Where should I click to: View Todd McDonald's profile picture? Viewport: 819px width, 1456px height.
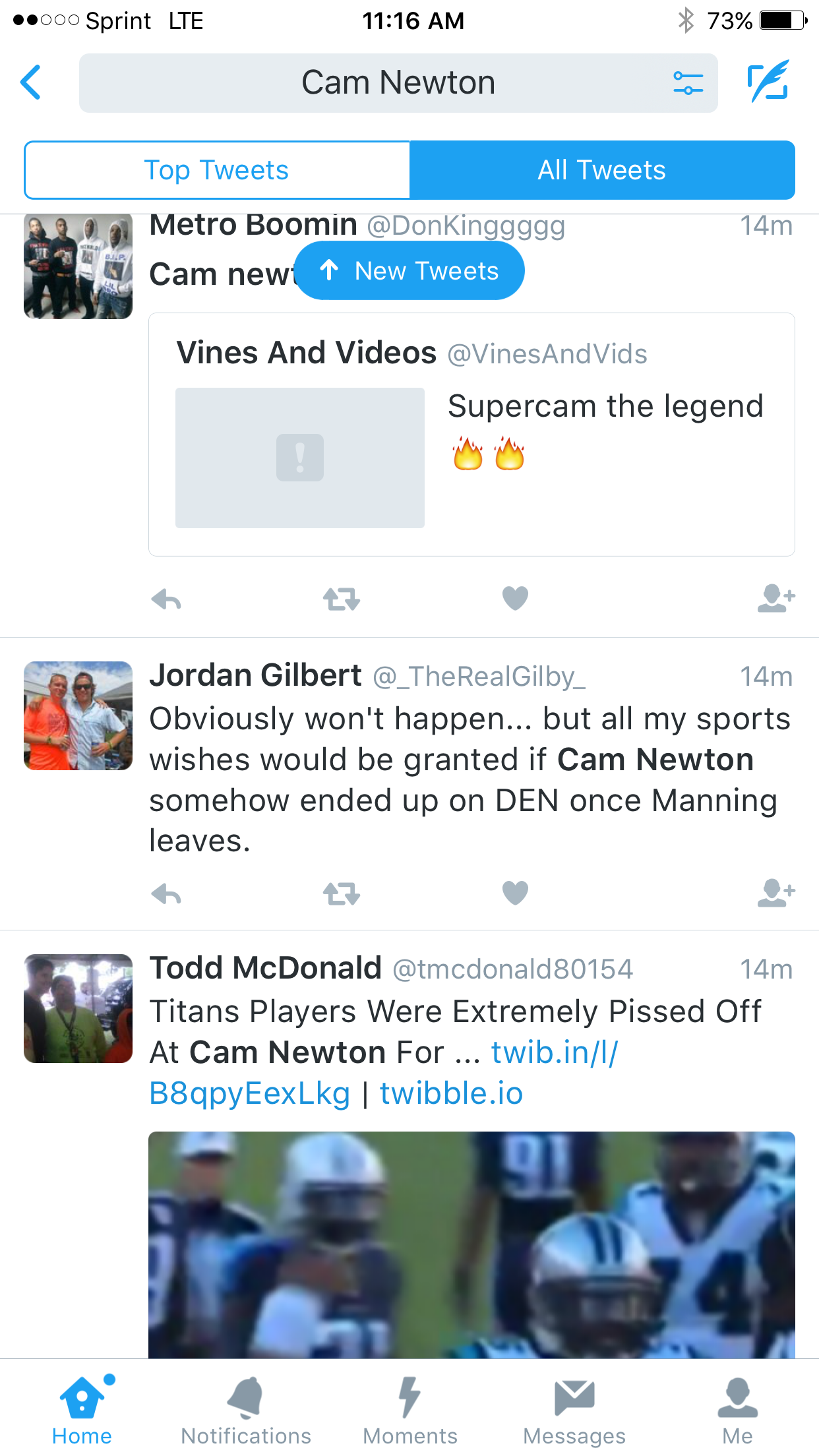click(x=78, y=1008)
